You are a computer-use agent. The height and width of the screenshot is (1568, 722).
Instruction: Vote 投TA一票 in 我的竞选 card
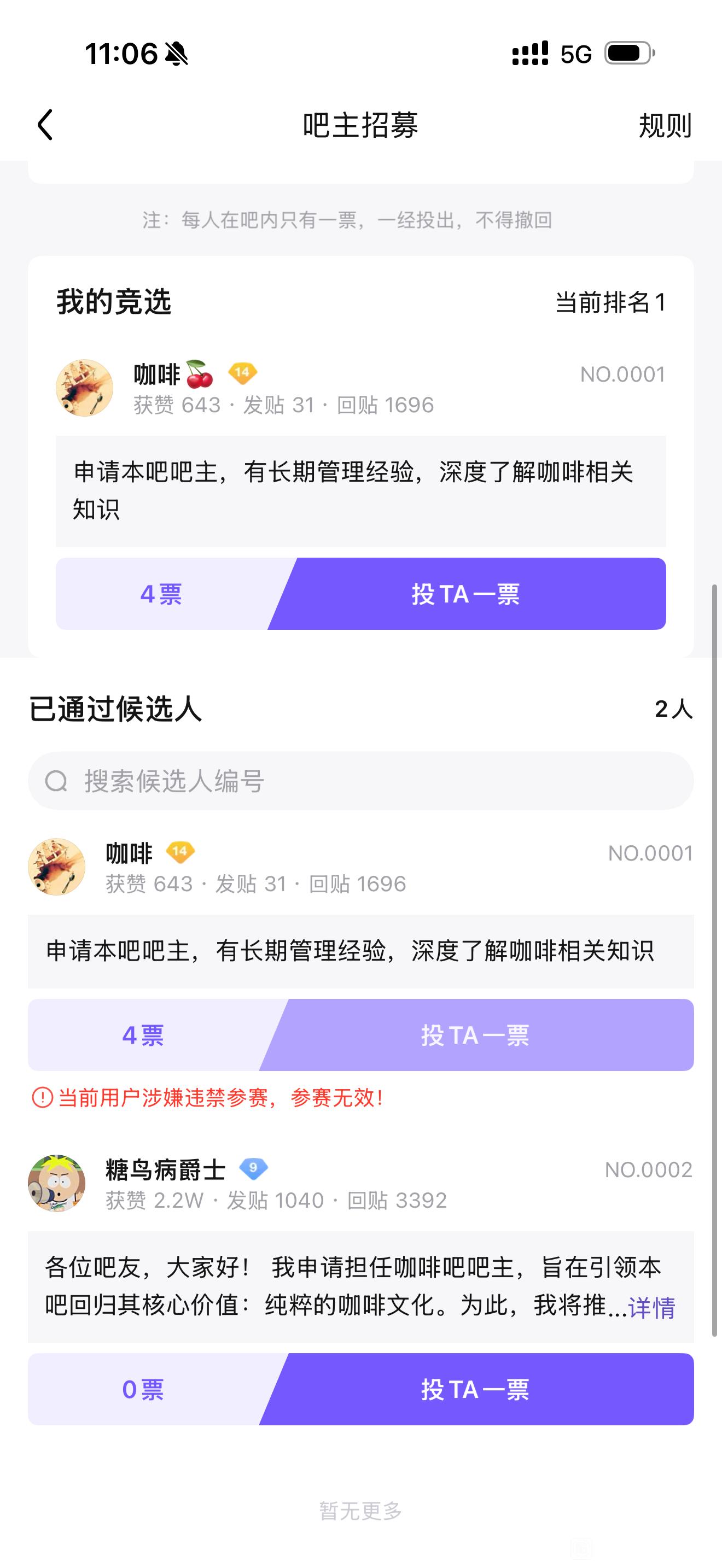(x=465, y=594)
